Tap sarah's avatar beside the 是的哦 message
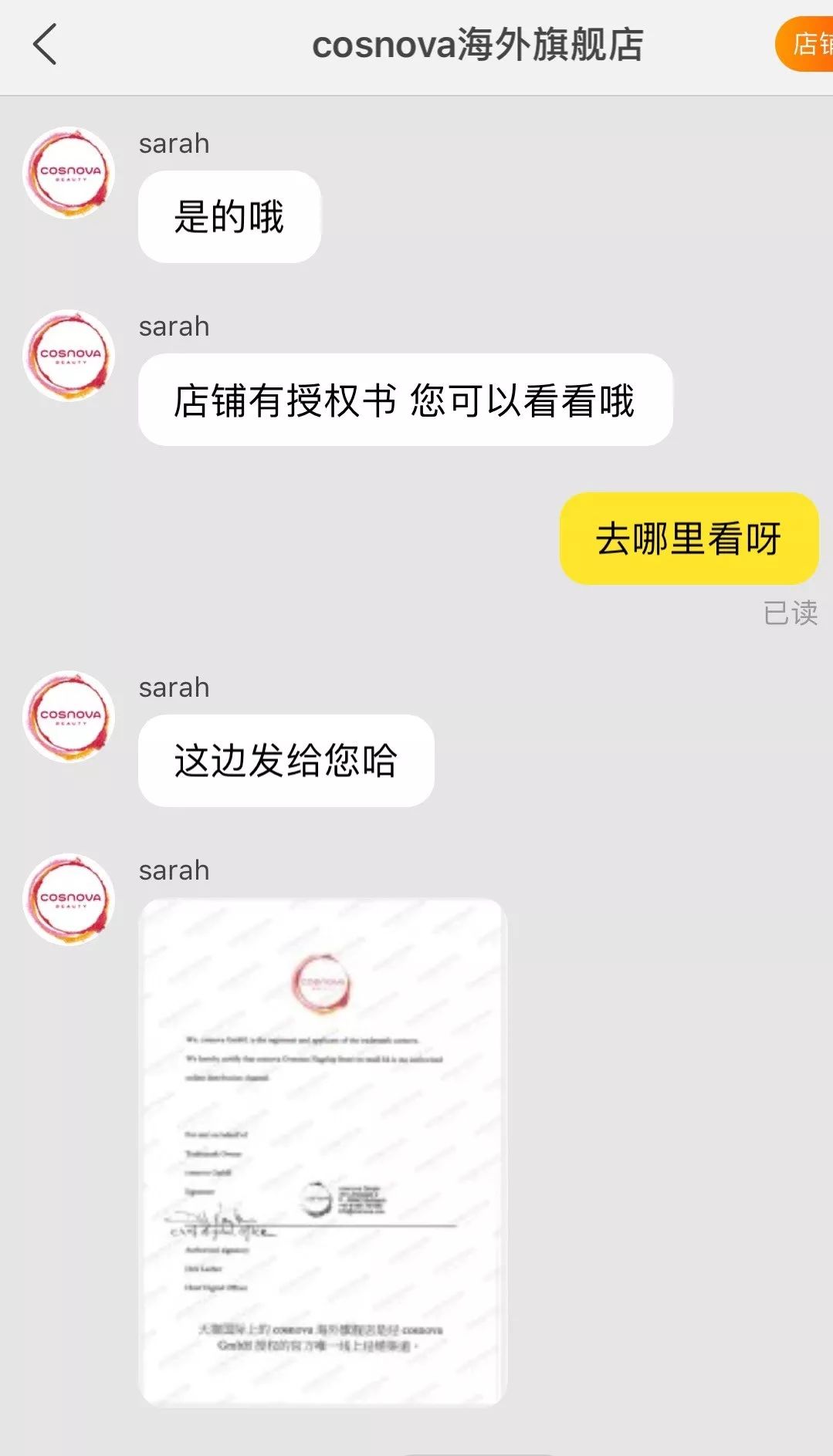 [69, 173]
